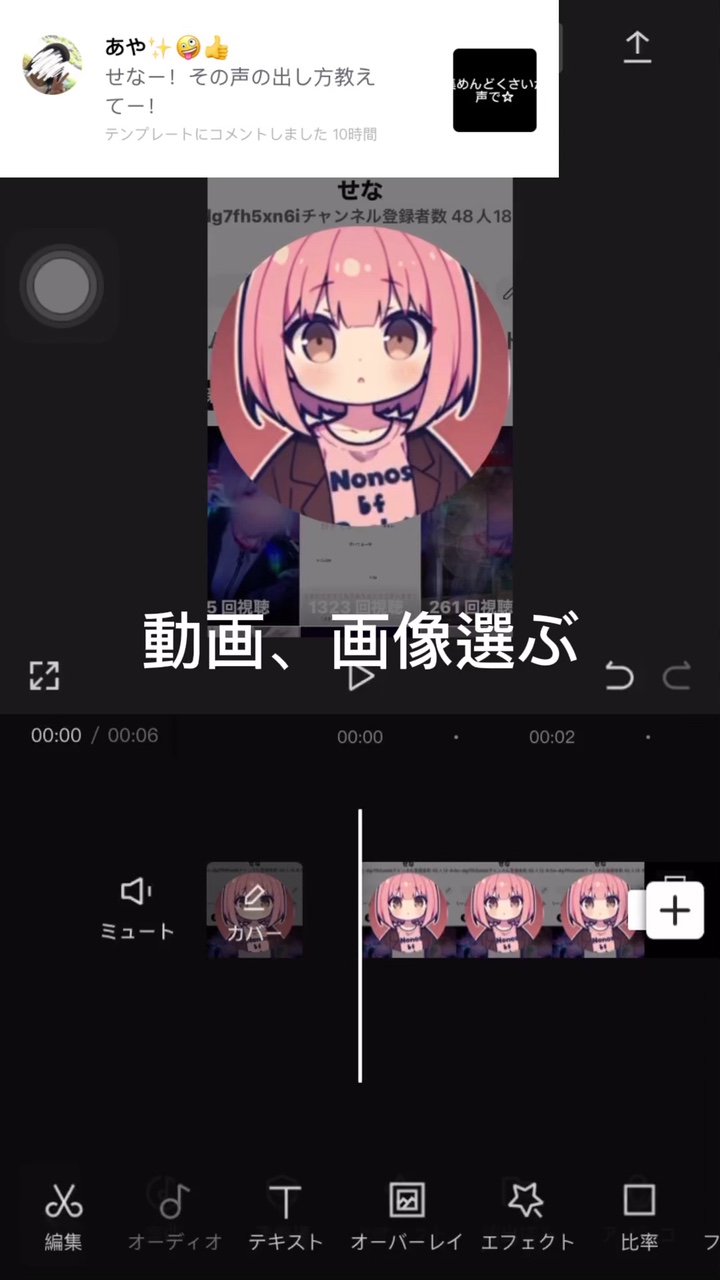The height and width of the screenshot is (1280, 720).
Task: Tap the floating assistive touch button
Action: point(61,286)
